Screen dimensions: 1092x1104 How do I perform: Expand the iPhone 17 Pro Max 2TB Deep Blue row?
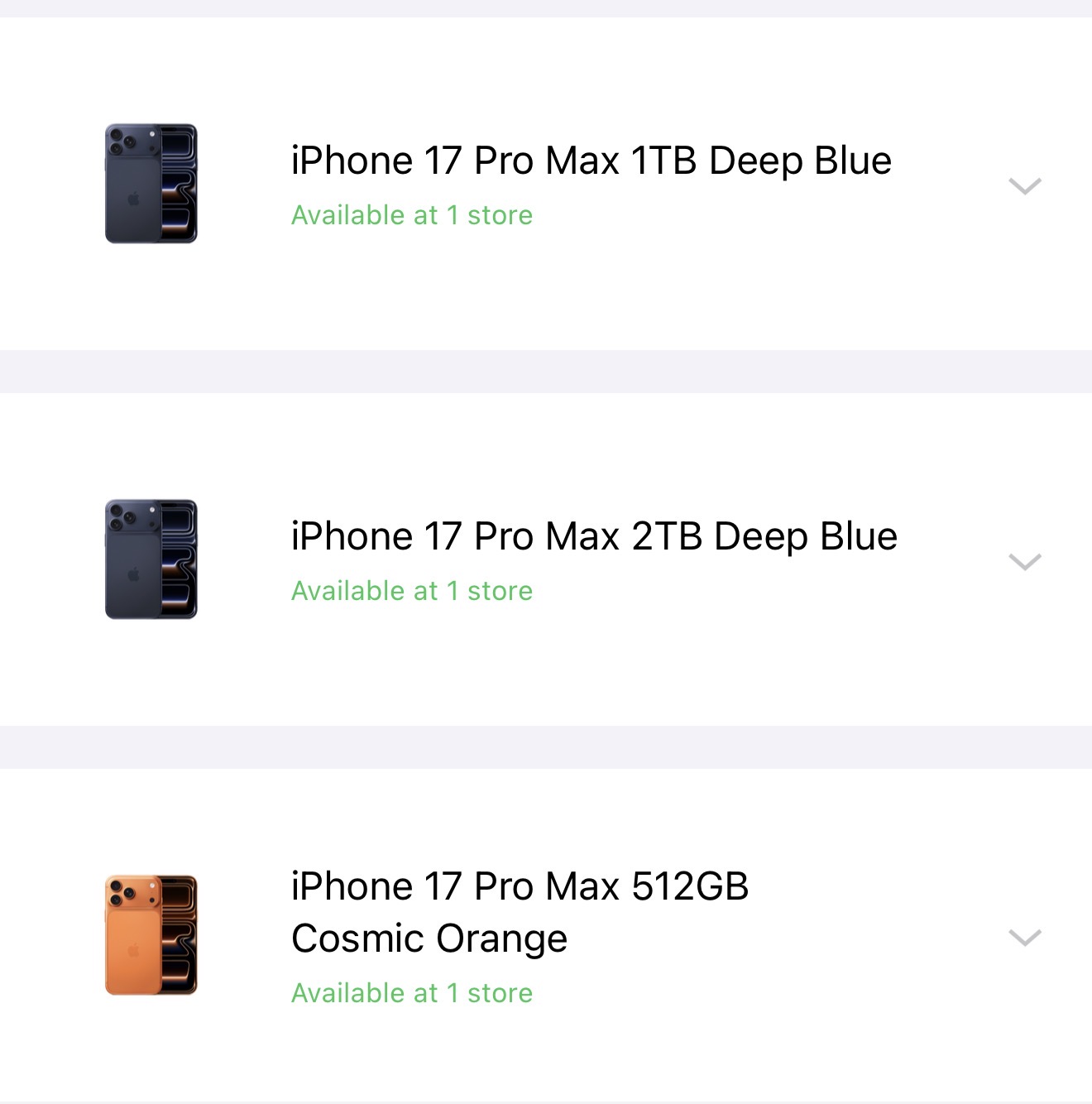coord(1024,562)
